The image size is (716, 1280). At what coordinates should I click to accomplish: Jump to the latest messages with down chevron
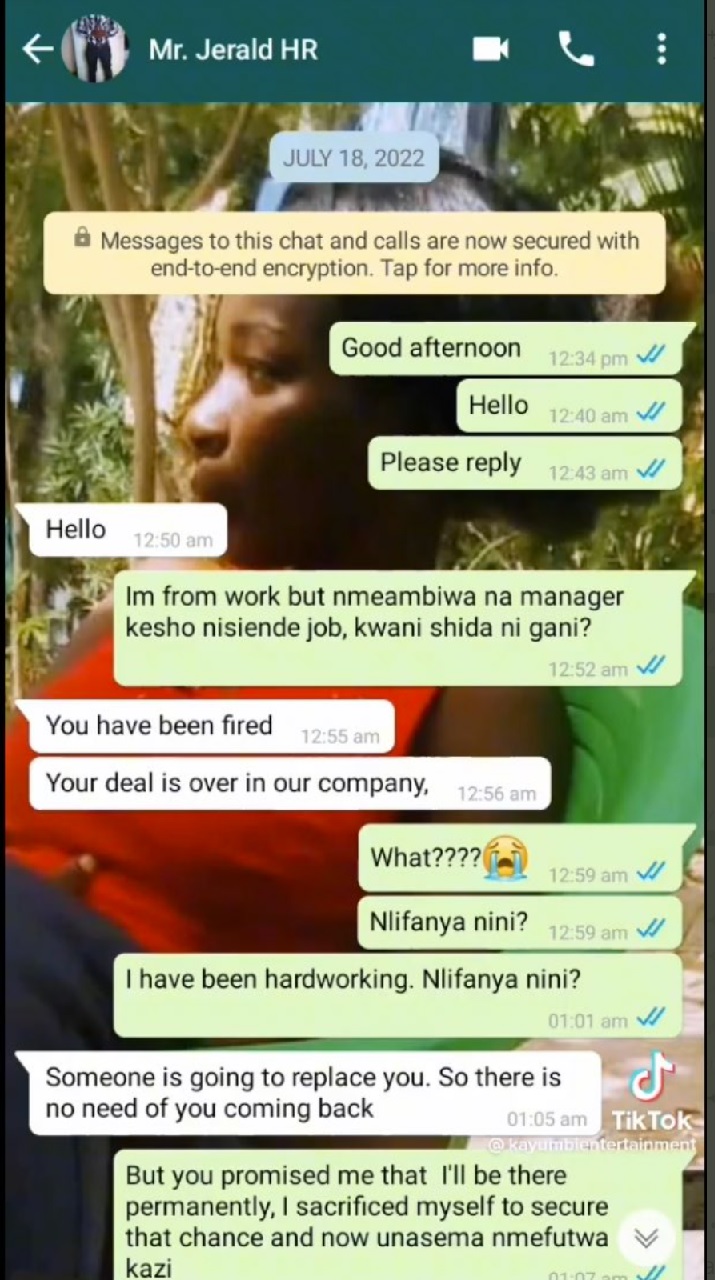[x=647, y=1238]
